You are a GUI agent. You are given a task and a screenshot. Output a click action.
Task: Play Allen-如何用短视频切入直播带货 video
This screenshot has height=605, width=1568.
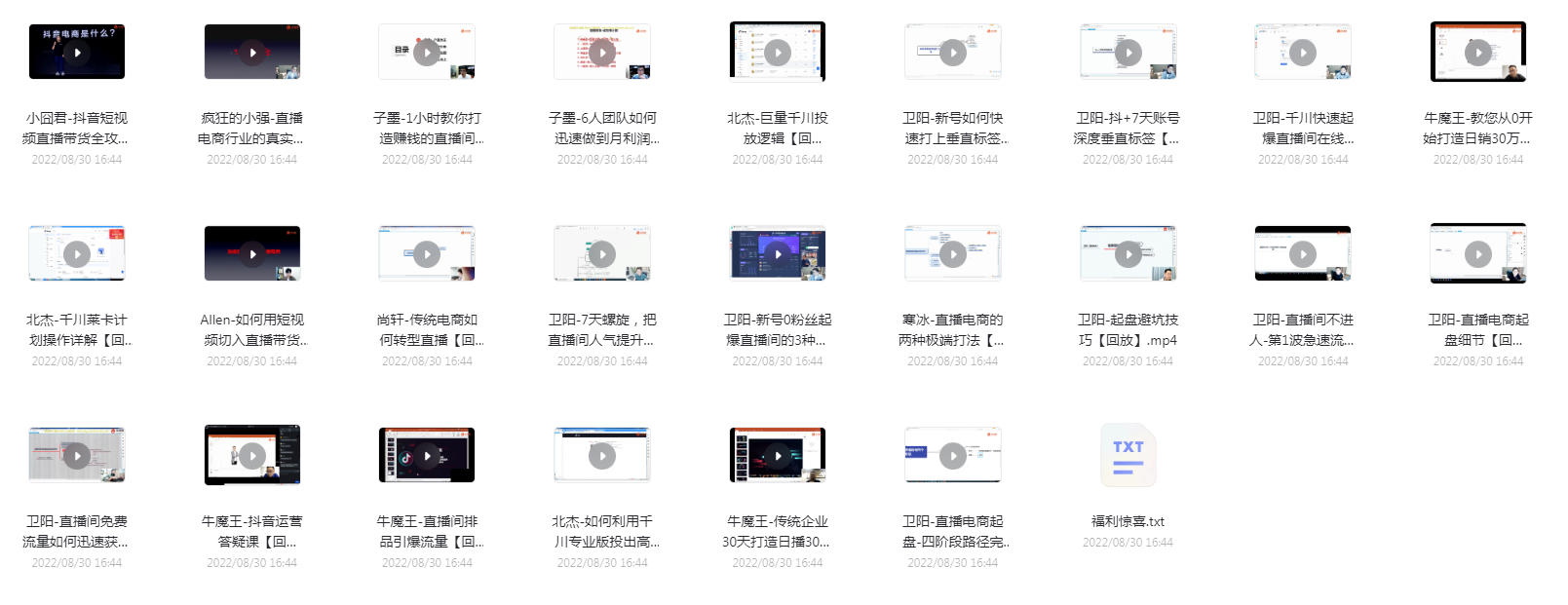[252, 254]
